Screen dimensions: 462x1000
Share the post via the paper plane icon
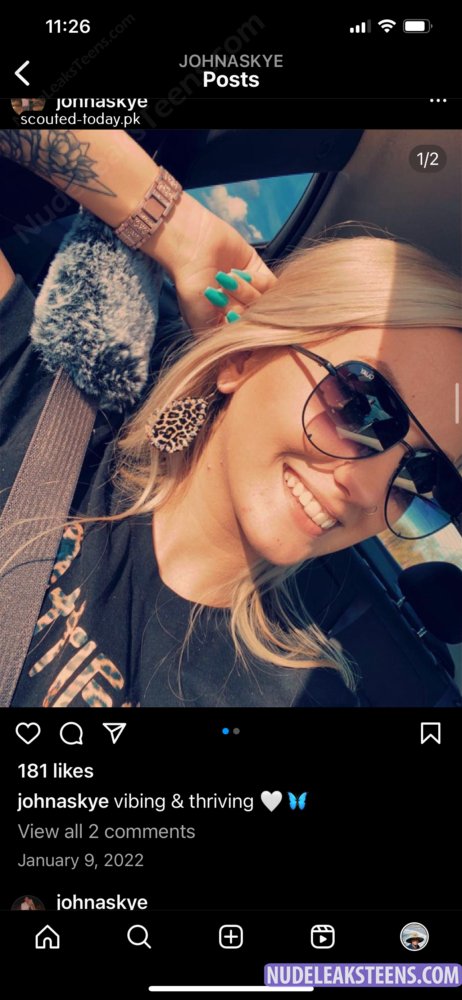114,734
